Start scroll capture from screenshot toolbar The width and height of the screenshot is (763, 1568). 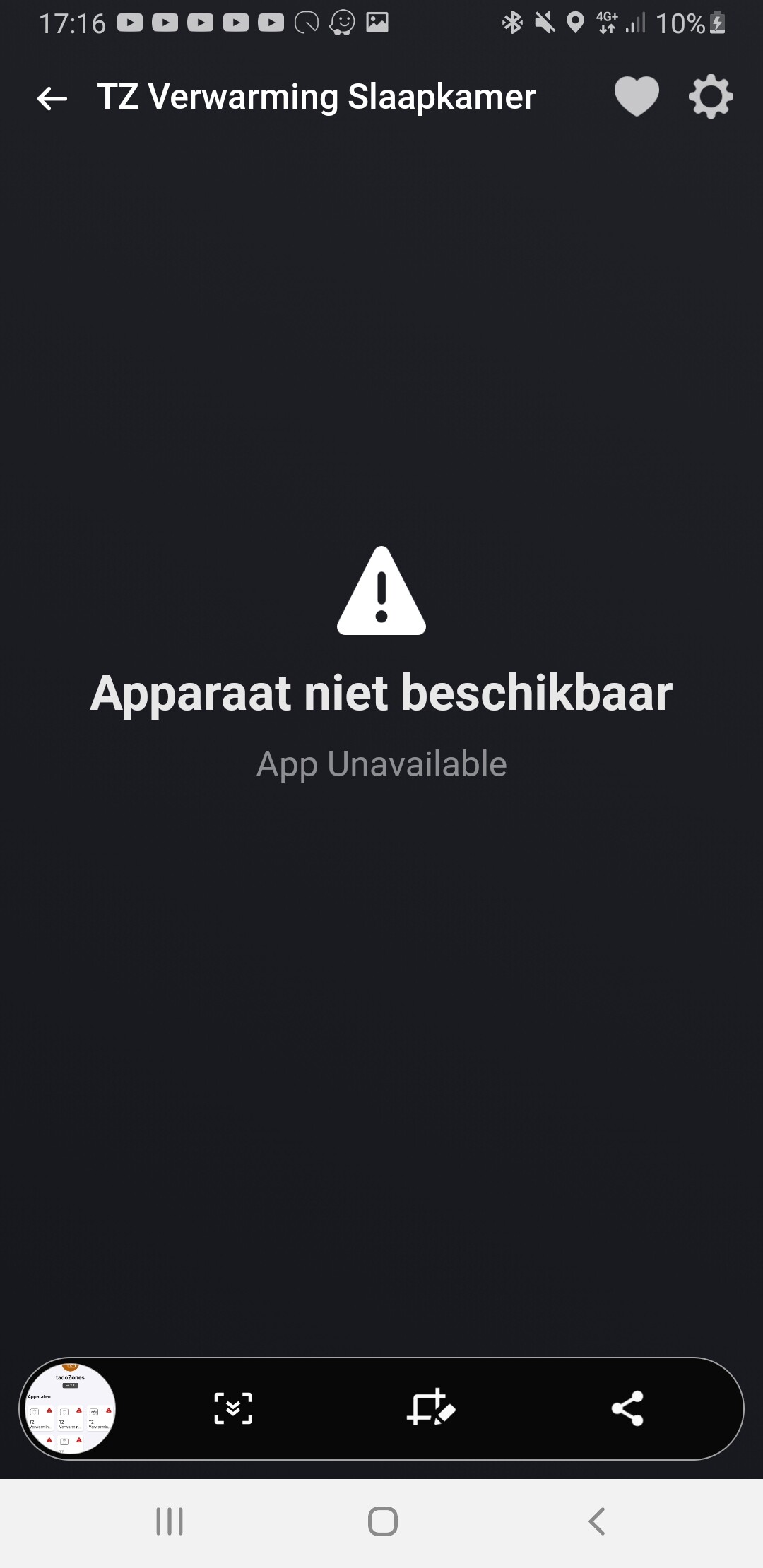[233, 1408]
